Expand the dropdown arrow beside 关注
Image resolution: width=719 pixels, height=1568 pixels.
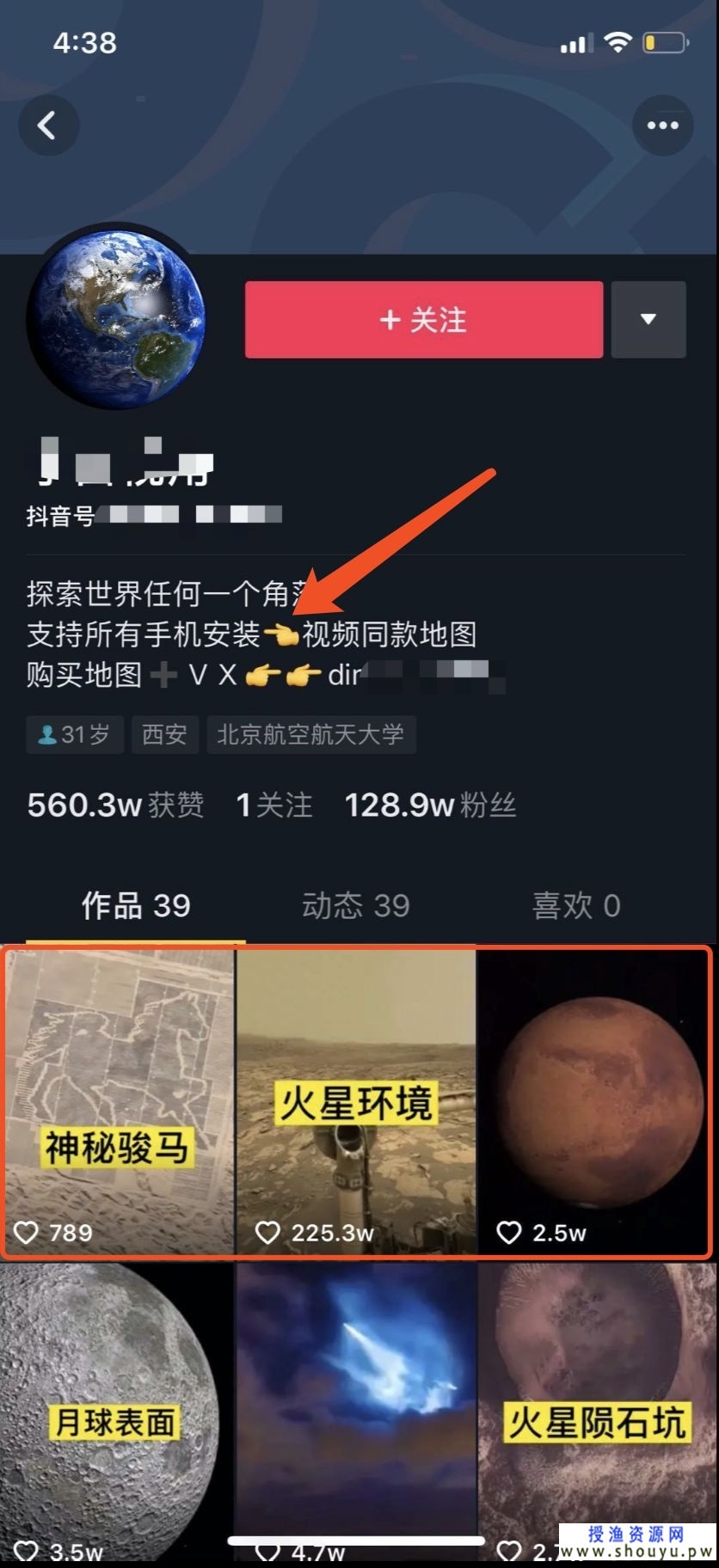click(x=648, y=320)
